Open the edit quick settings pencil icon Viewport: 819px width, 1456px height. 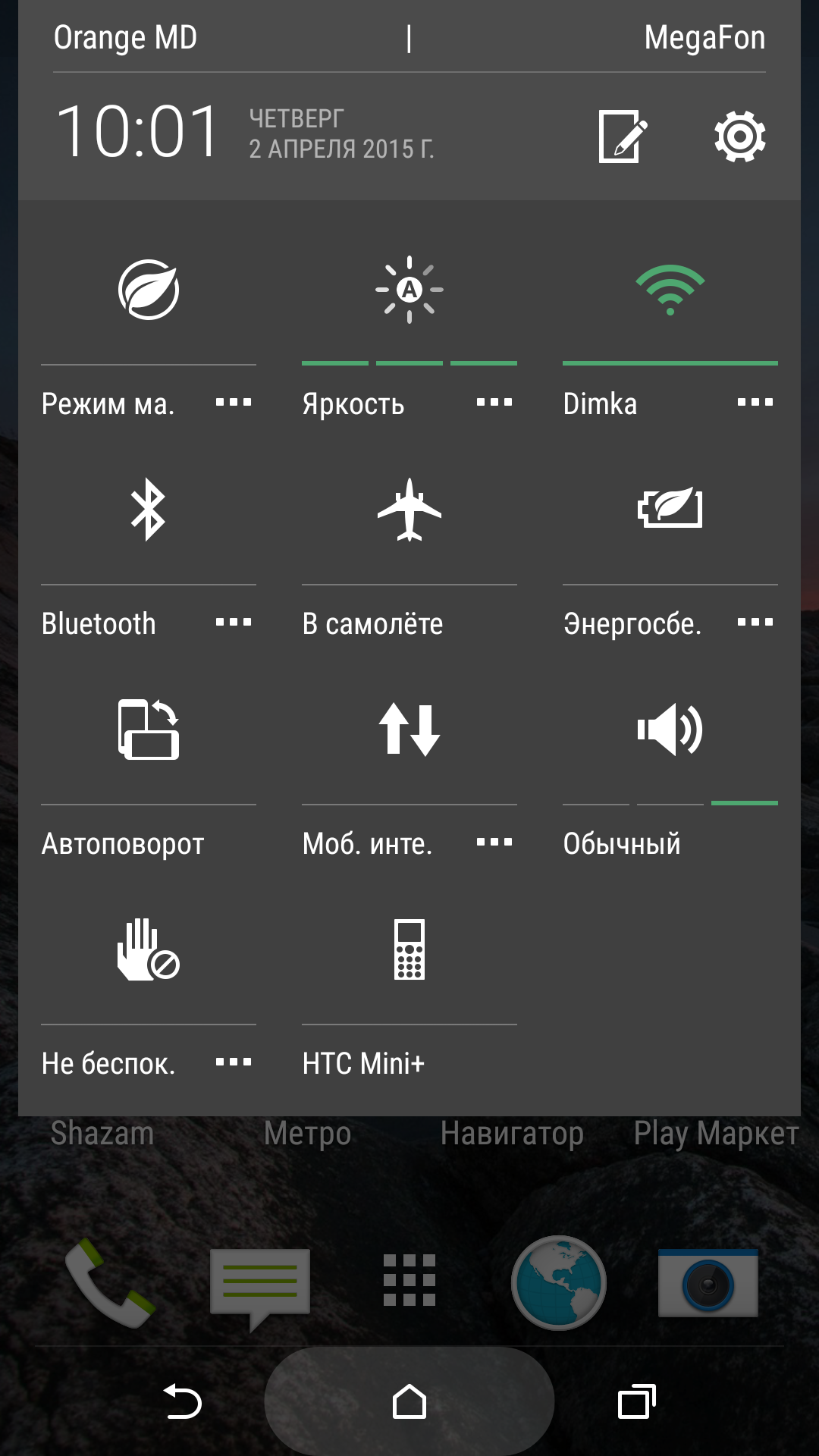point(623,136)
